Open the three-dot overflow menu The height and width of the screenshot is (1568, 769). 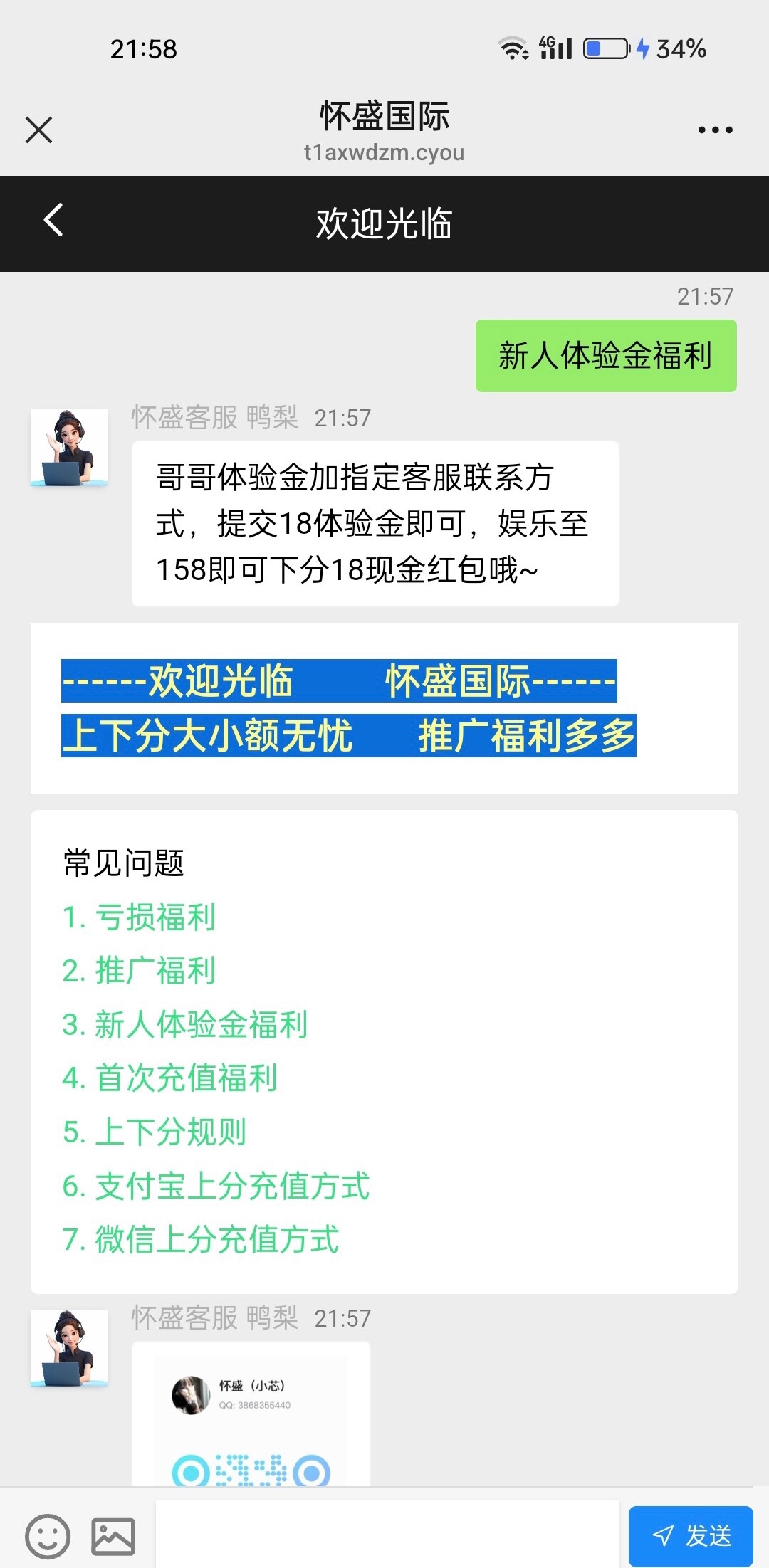click(715, 130)
